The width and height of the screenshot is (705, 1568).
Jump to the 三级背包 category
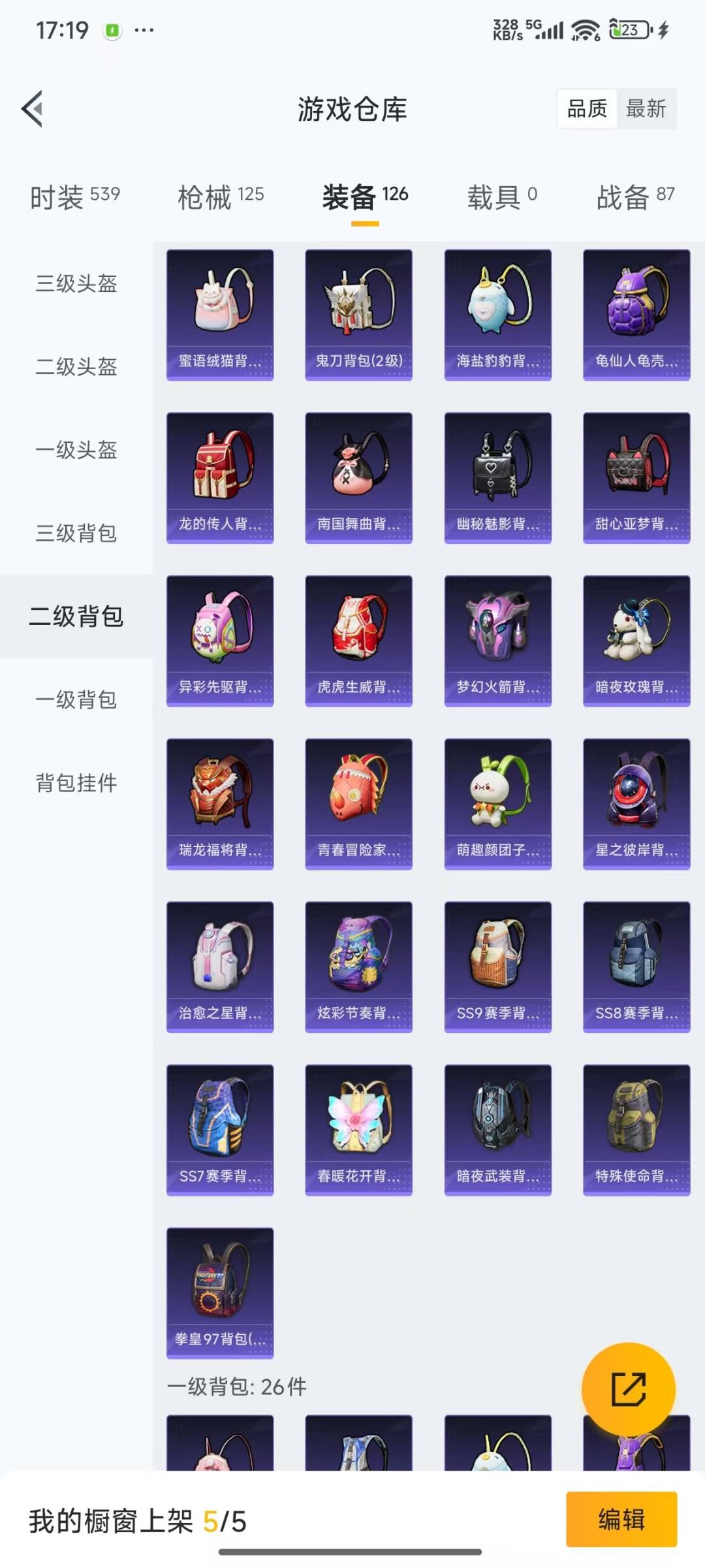coord(76,533)
